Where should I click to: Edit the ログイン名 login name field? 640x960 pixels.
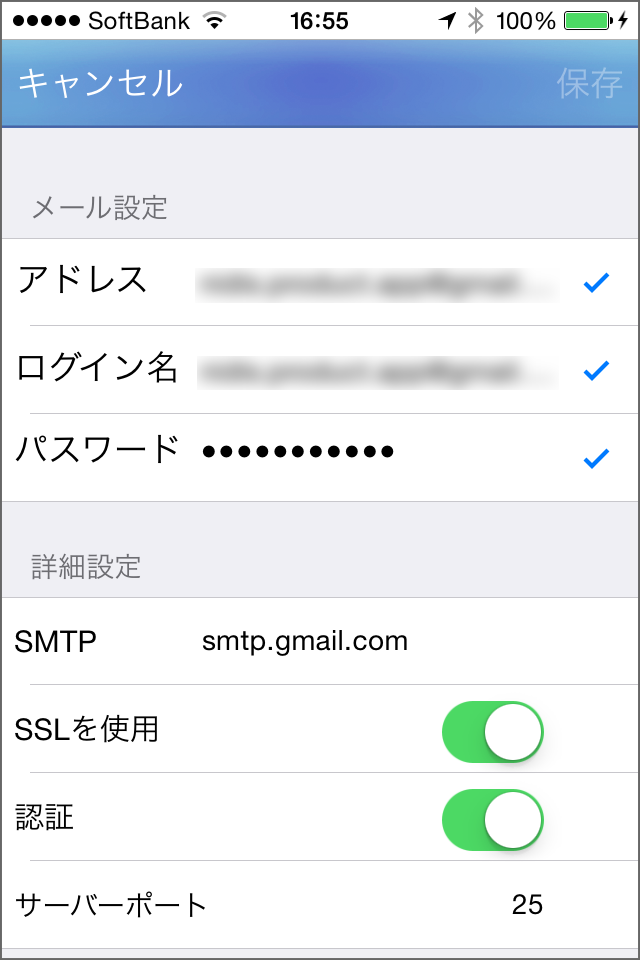(x=377, y=372)
